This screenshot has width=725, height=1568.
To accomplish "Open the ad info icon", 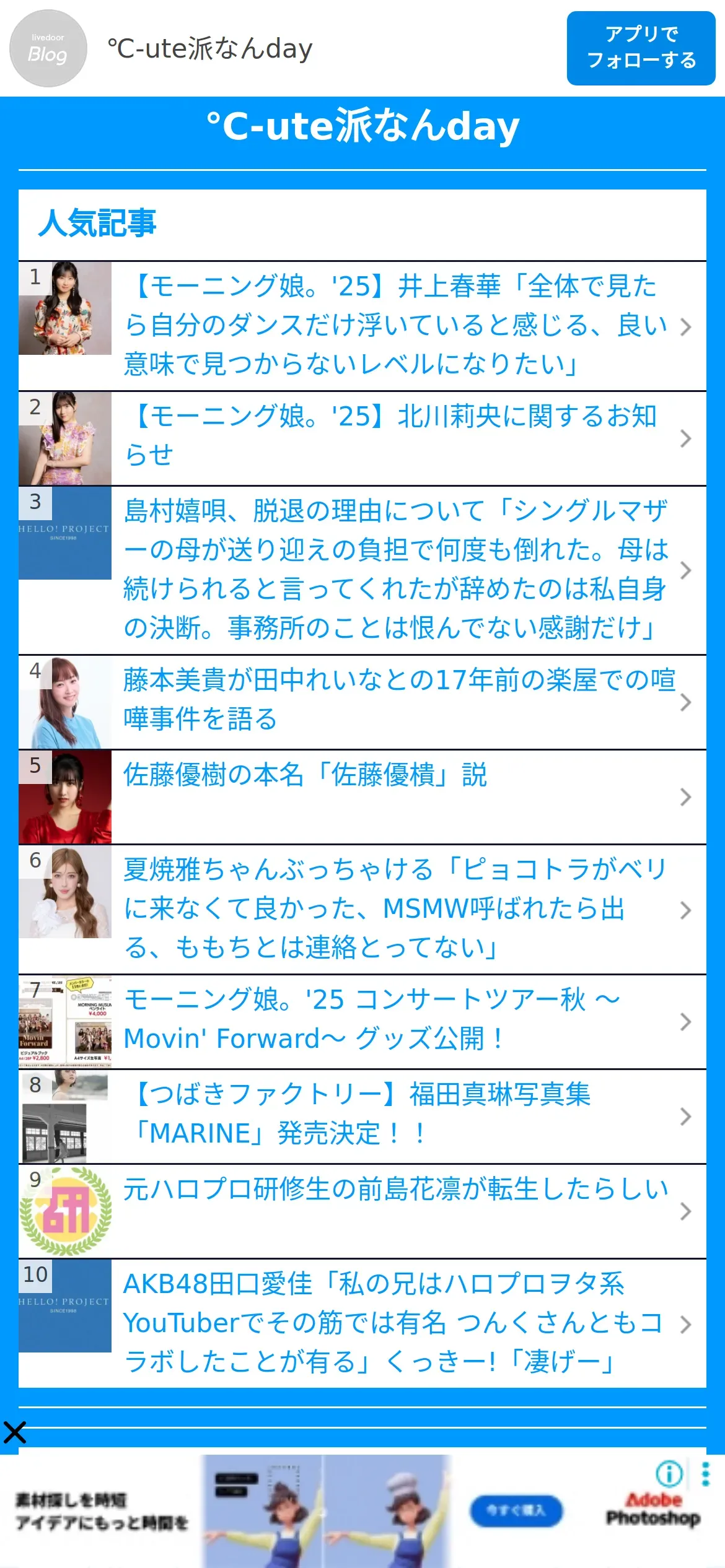I will coord(669,1474).
